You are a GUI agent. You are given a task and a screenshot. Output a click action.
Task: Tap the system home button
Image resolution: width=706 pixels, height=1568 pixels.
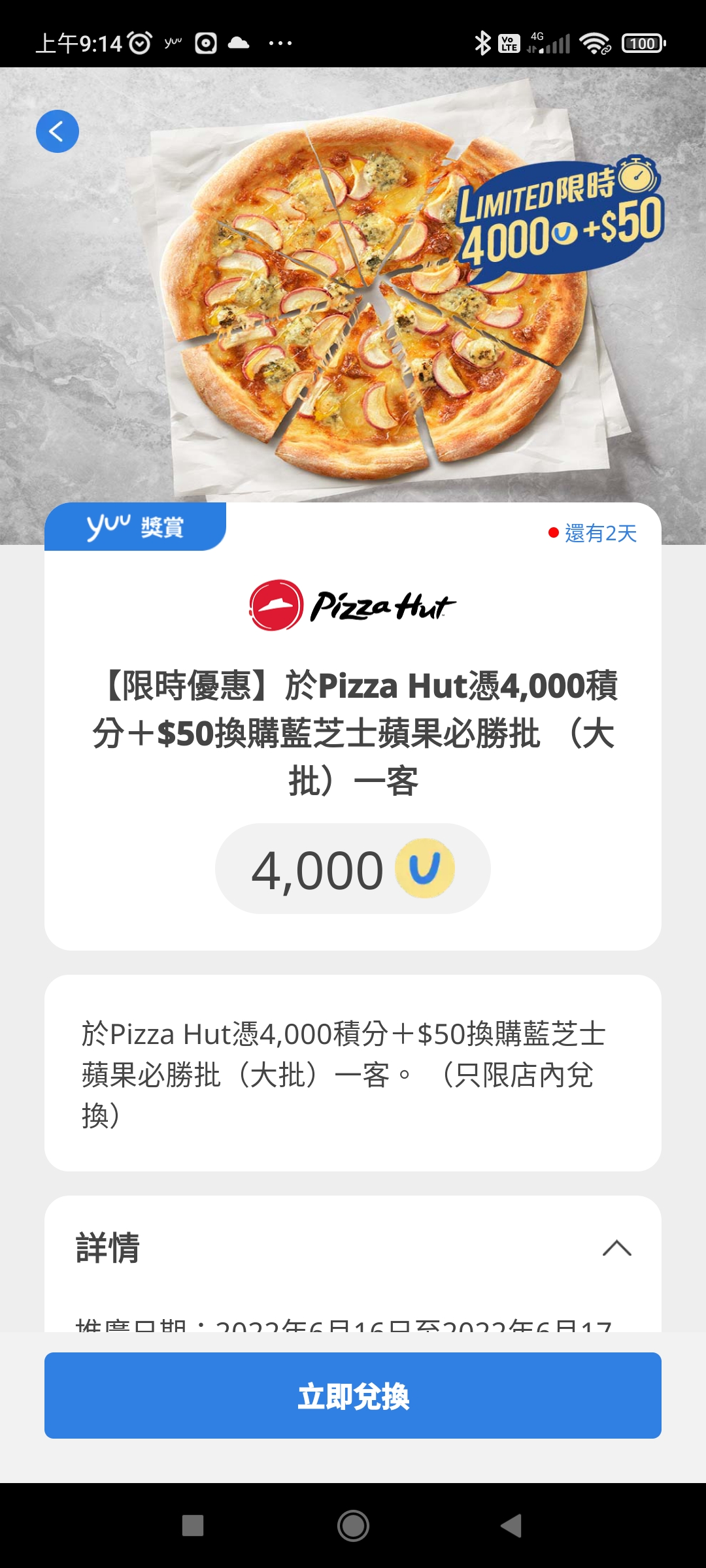[353, 1526]
